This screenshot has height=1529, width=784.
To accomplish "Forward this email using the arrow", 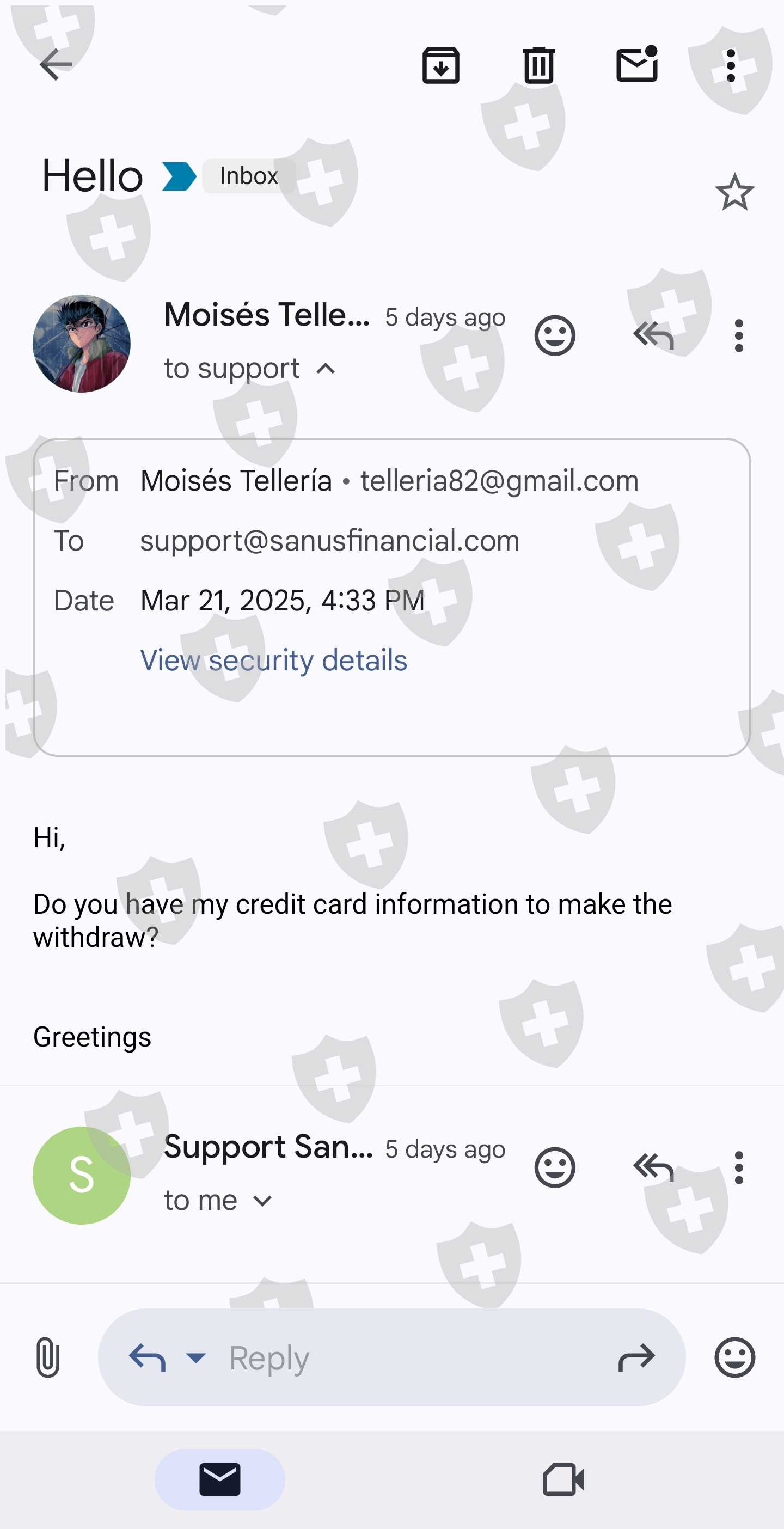I will [636, 1357].
